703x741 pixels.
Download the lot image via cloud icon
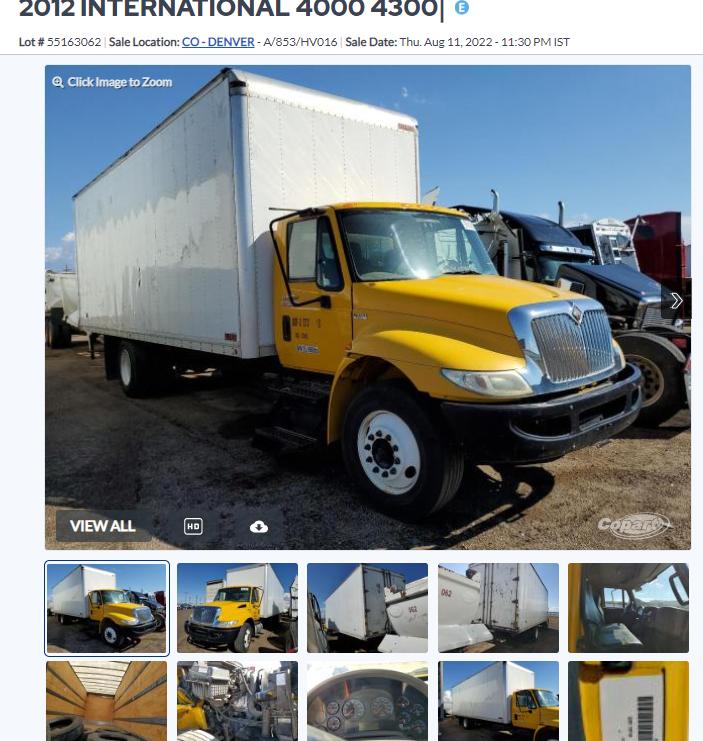click(259, 526)
